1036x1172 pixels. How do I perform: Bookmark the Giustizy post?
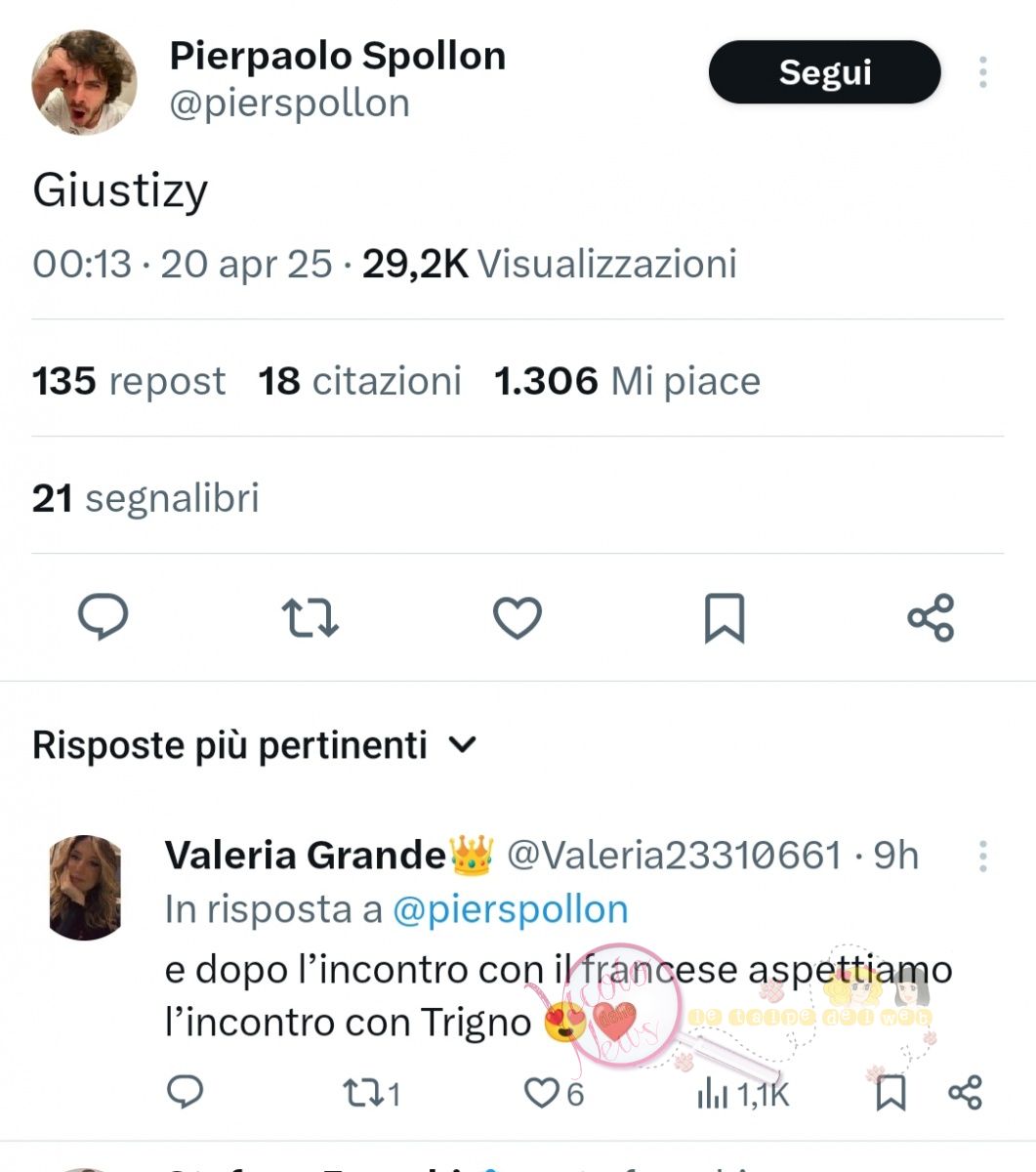coord(724,617)
